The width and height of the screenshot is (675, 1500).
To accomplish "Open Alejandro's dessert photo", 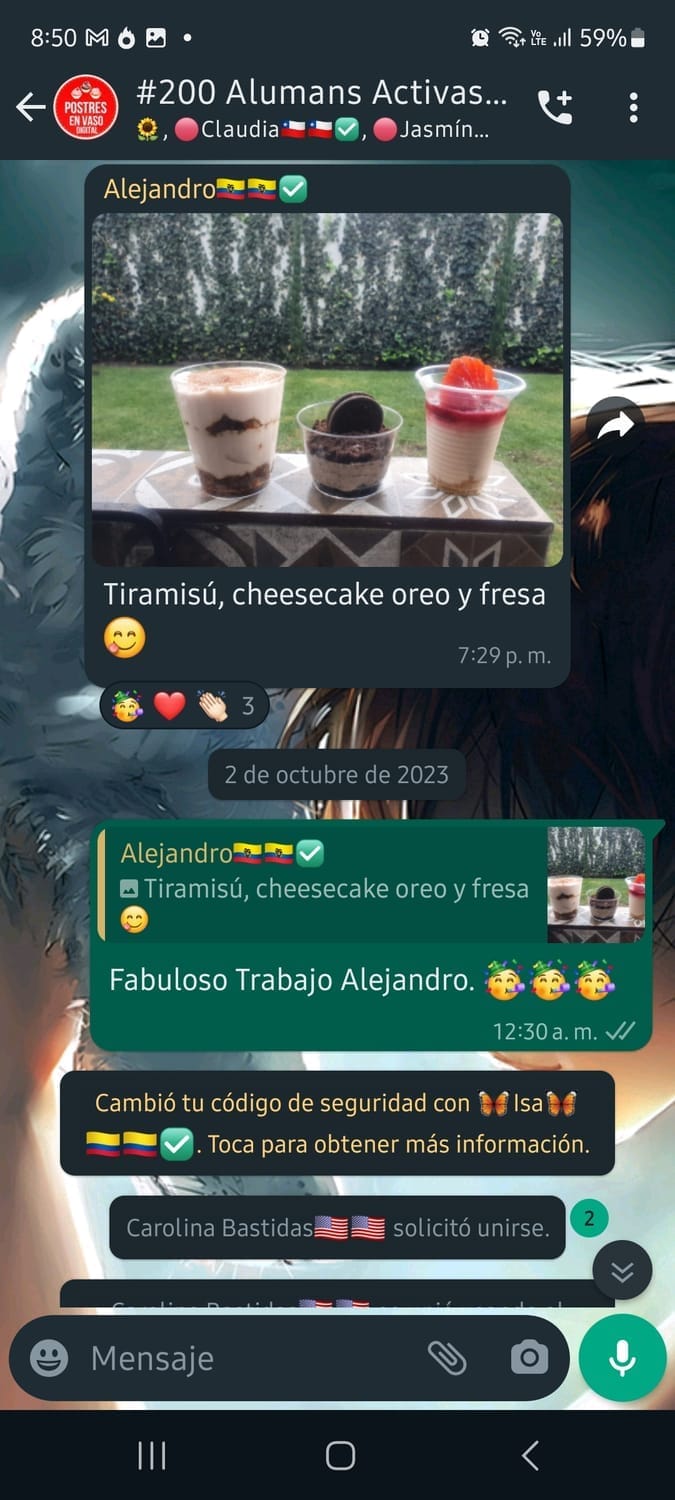I will tap(327, 389).
